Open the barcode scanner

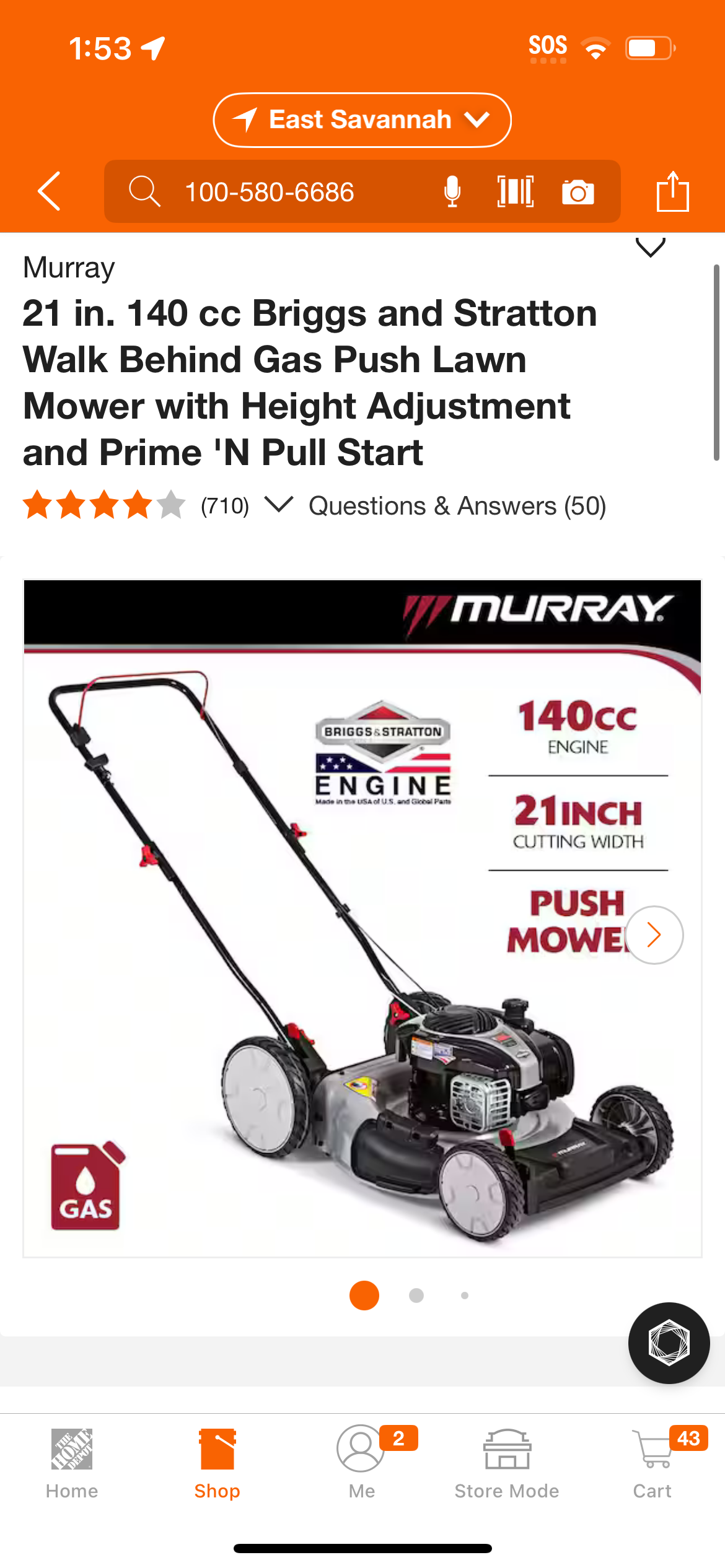516,191
